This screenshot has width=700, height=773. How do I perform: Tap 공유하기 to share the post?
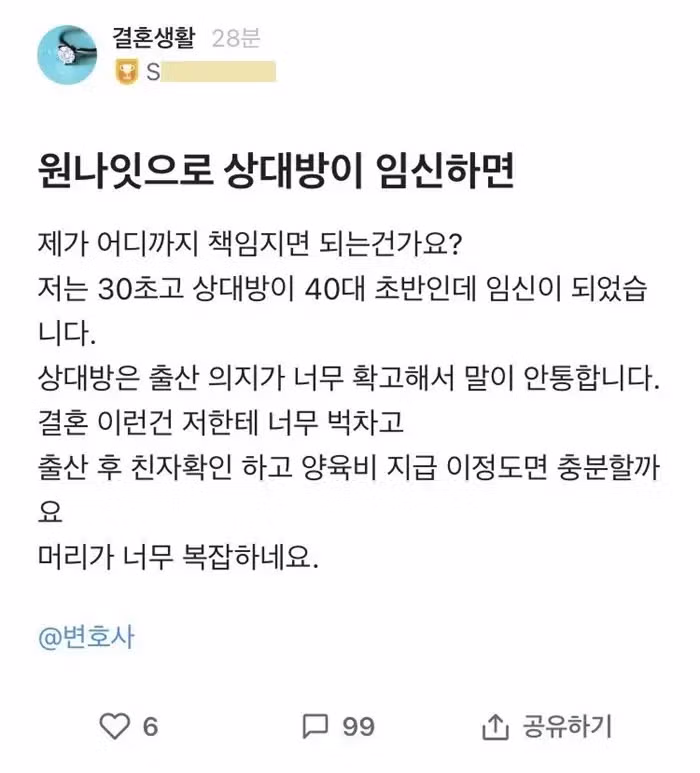pos(547,725)
